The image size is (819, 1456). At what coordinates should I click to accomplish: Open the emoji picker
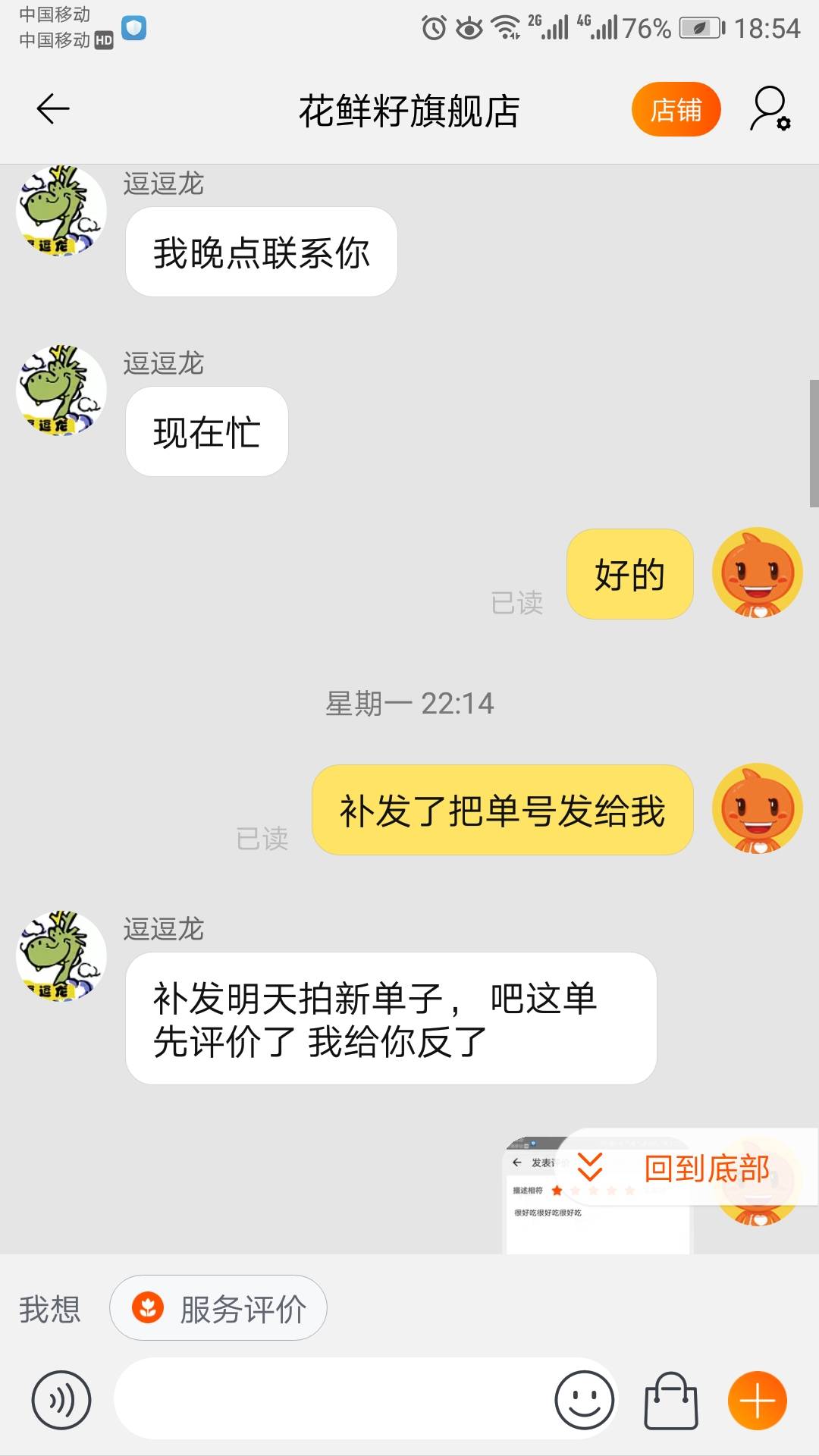point(584,1400)
